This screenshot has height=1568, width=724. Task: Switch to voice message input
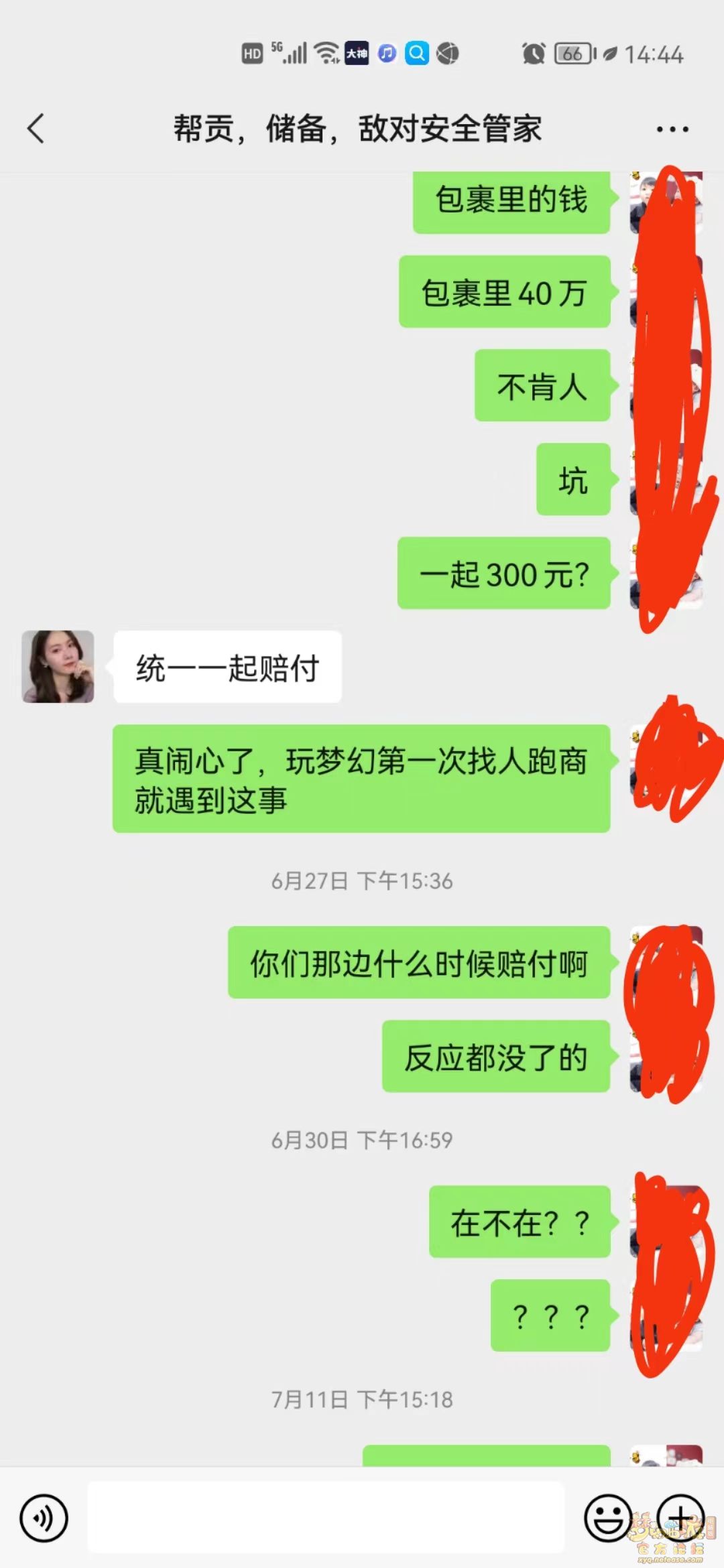[44, 1518]
